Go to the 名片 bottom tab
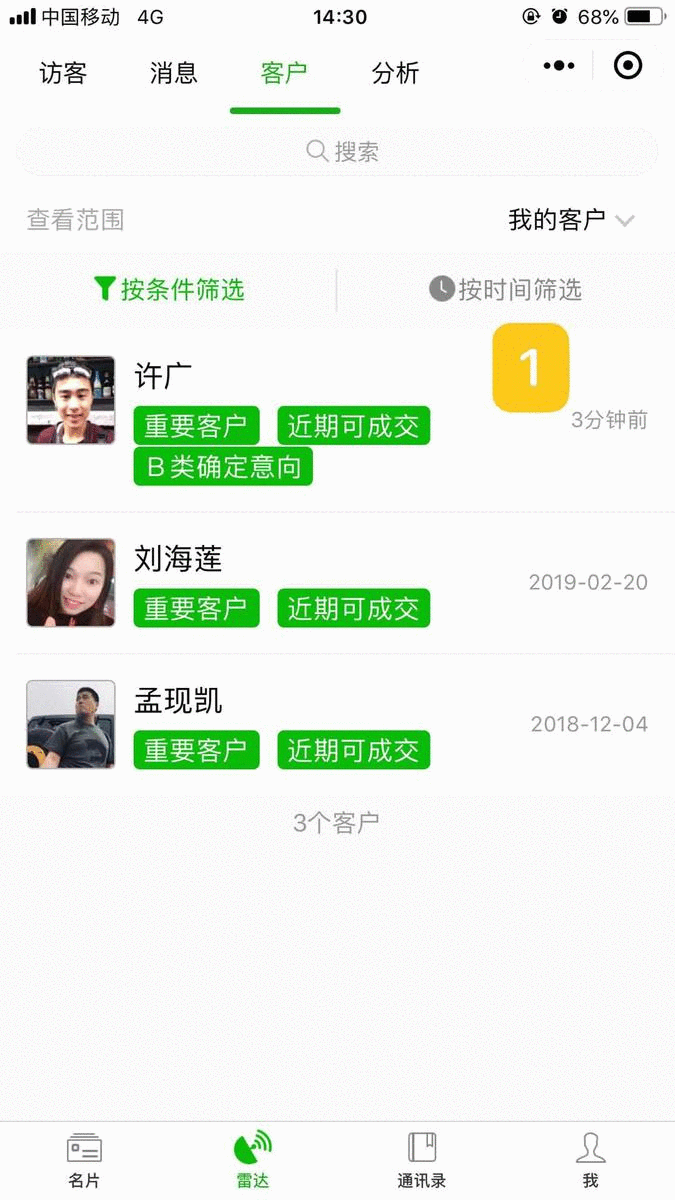 84,1160
